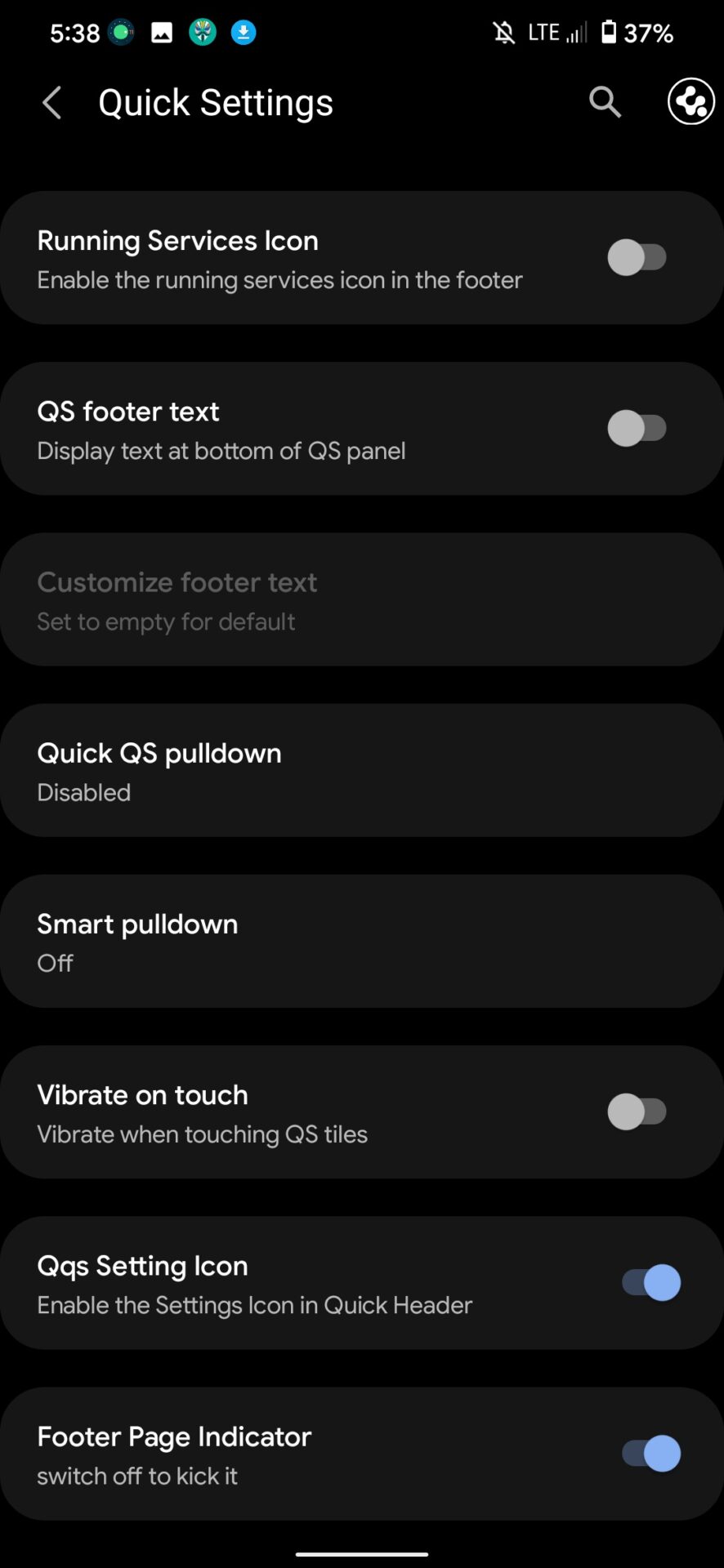The image size is (724, 1568).
Task: Tap the circular logo icon at top right
Action: coord(690,102)
